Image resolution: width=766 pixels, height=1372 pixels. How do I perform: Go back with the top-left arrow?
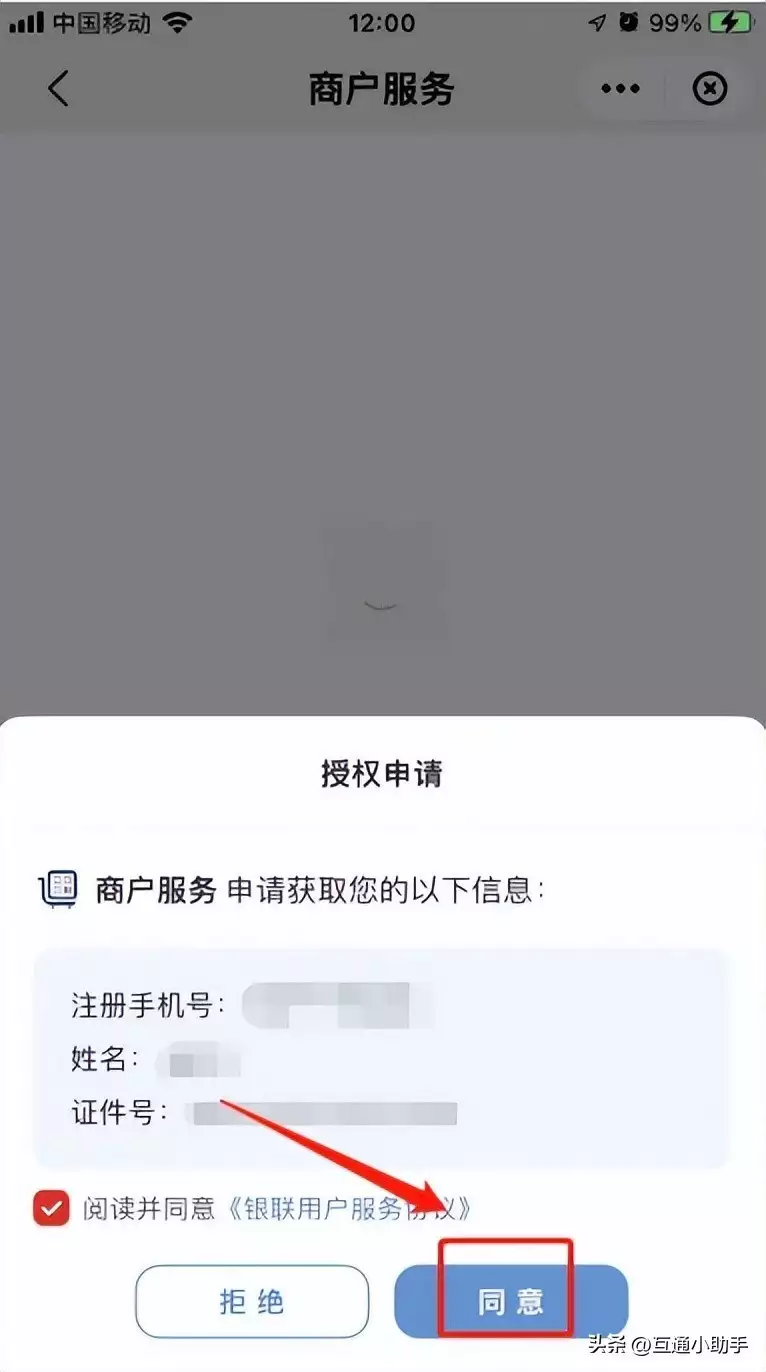click(x=58, y=89)
